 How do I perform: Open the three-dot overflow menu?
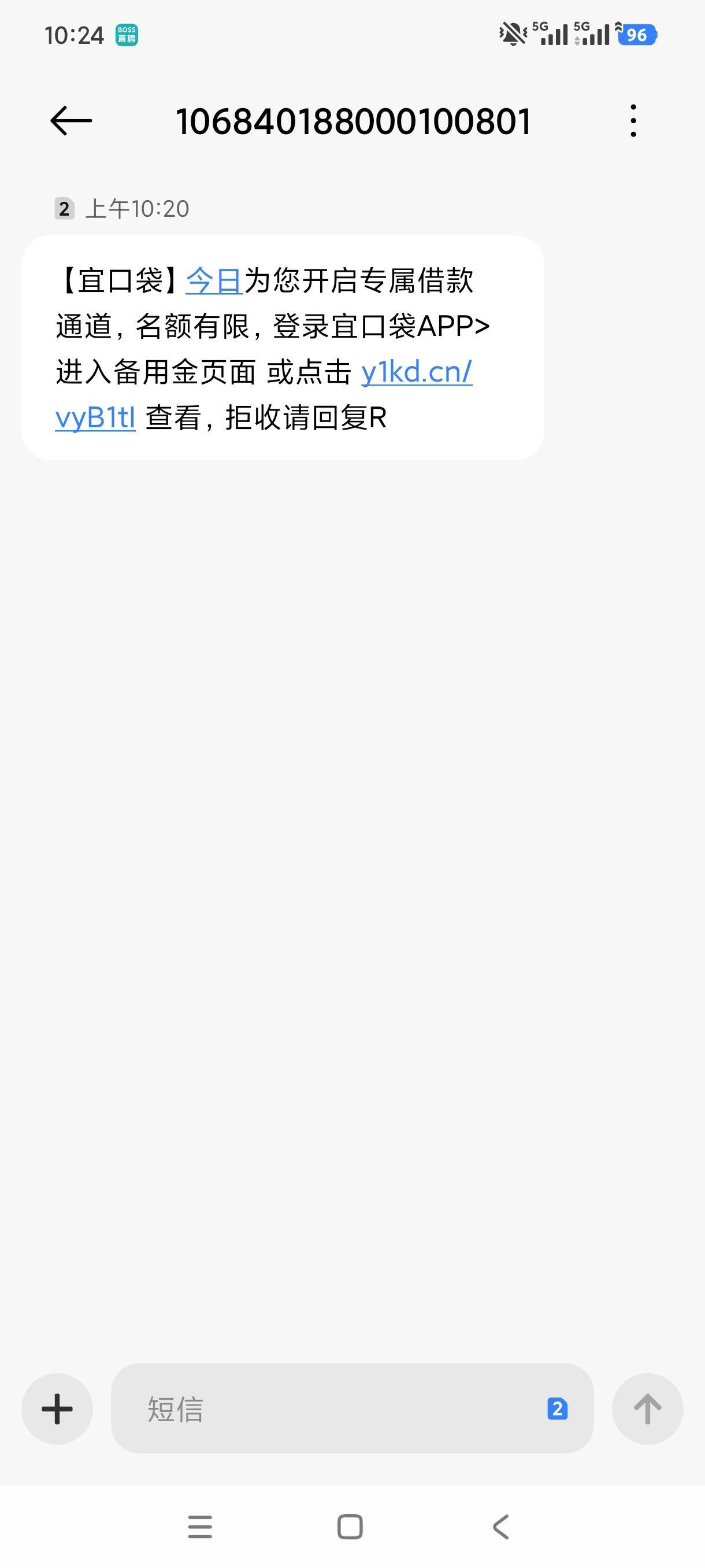pos(633,120)
